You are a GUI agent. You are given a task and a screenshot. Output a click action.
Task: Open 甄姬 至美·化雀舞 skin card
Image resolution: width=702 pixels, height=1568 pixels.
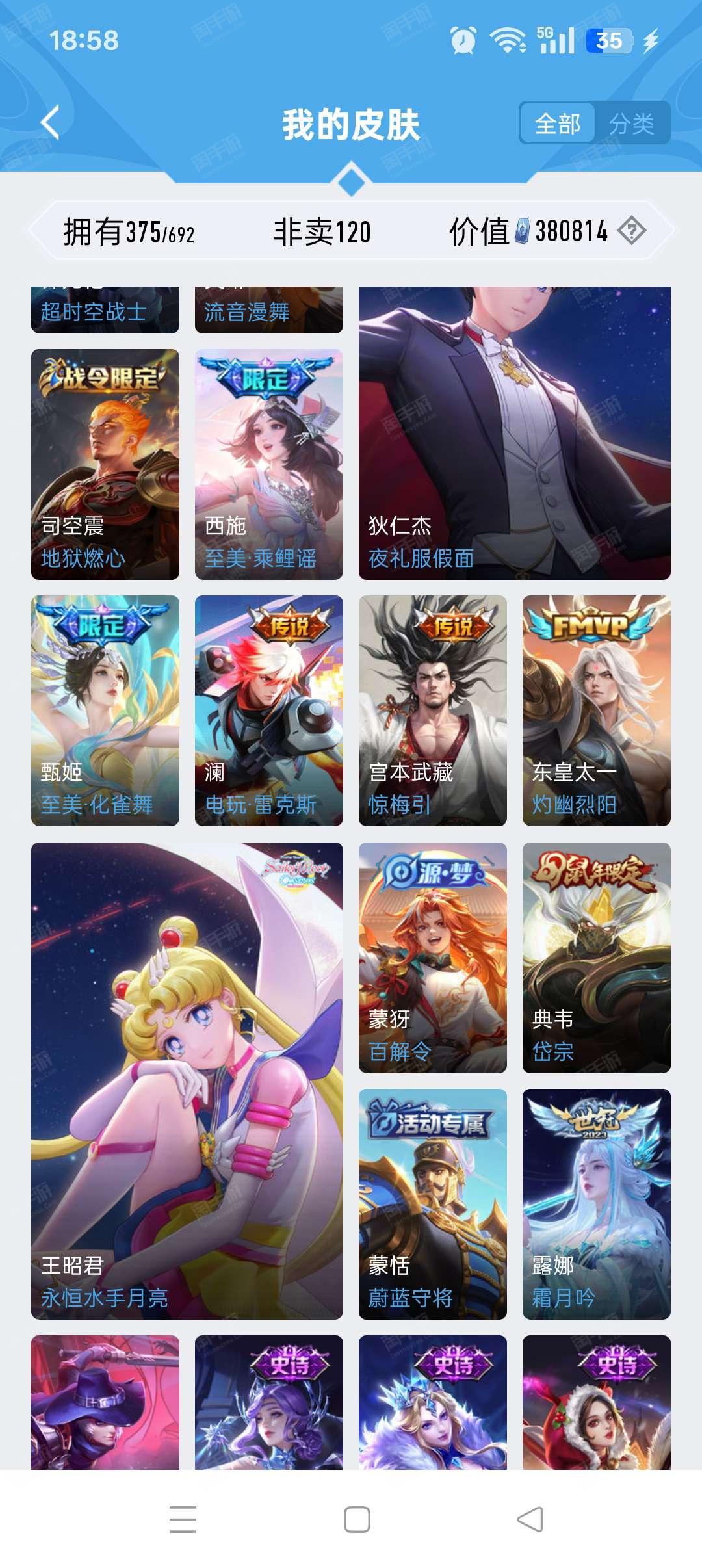105,711
